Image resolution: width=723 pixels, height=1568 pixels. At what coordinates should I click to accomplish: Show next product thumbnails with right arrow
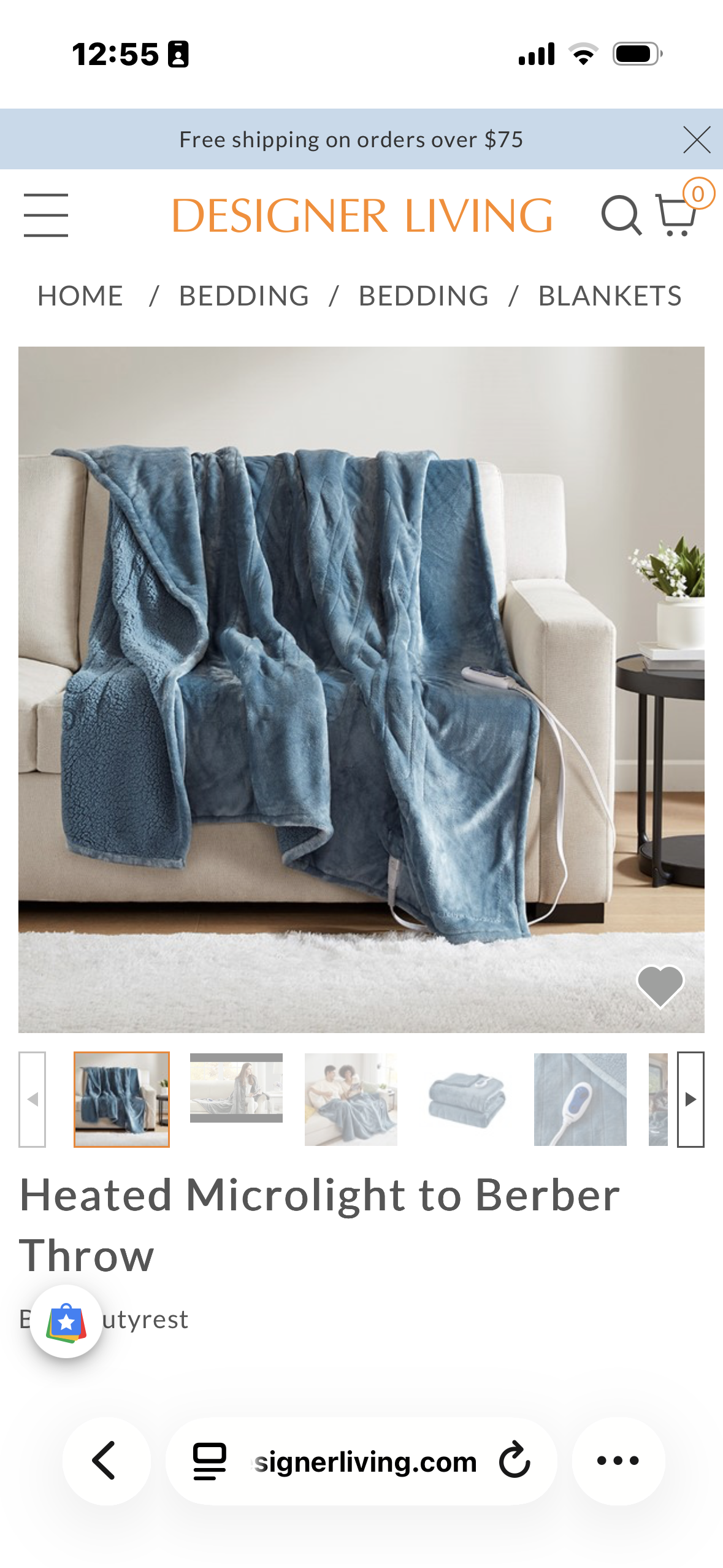[690, 1099]
